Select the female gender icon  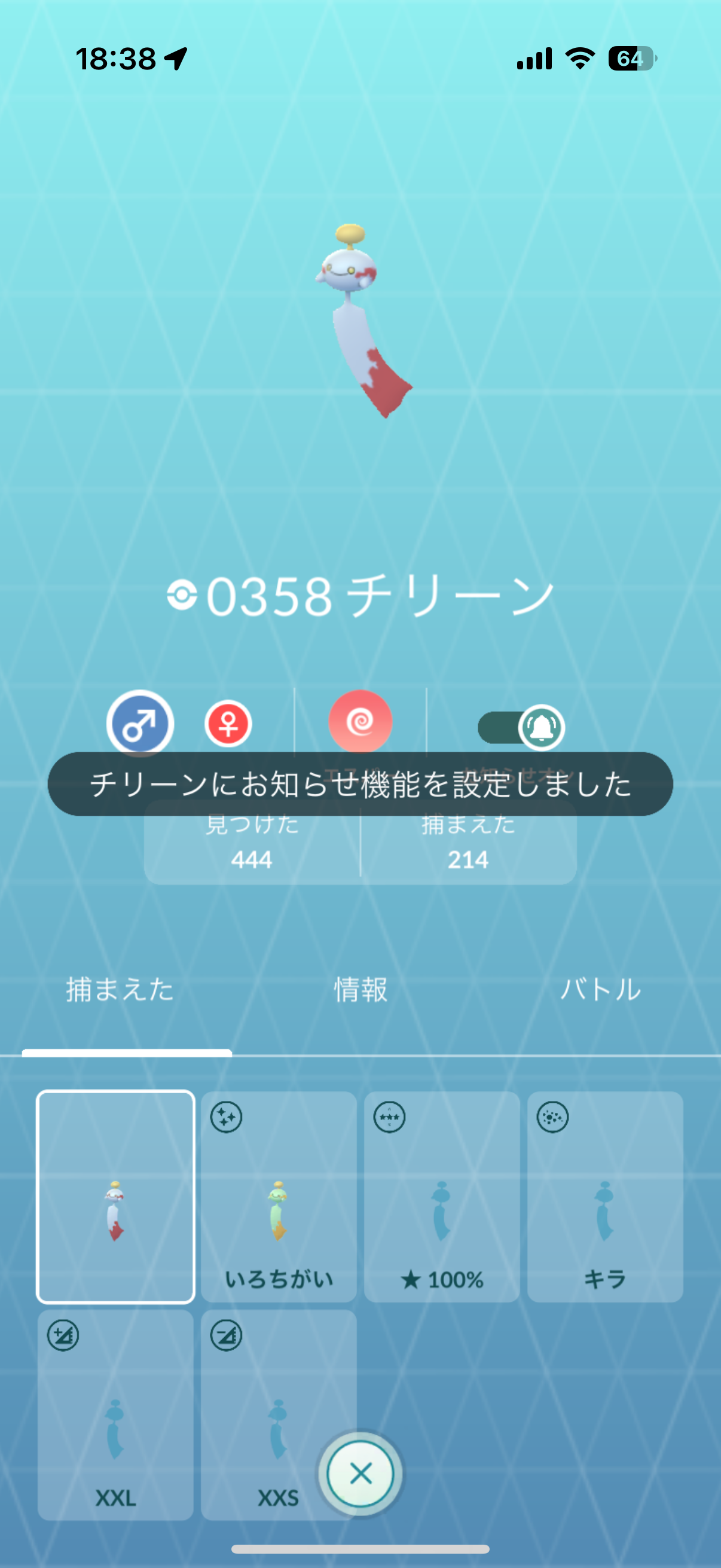tap(228, 723)
